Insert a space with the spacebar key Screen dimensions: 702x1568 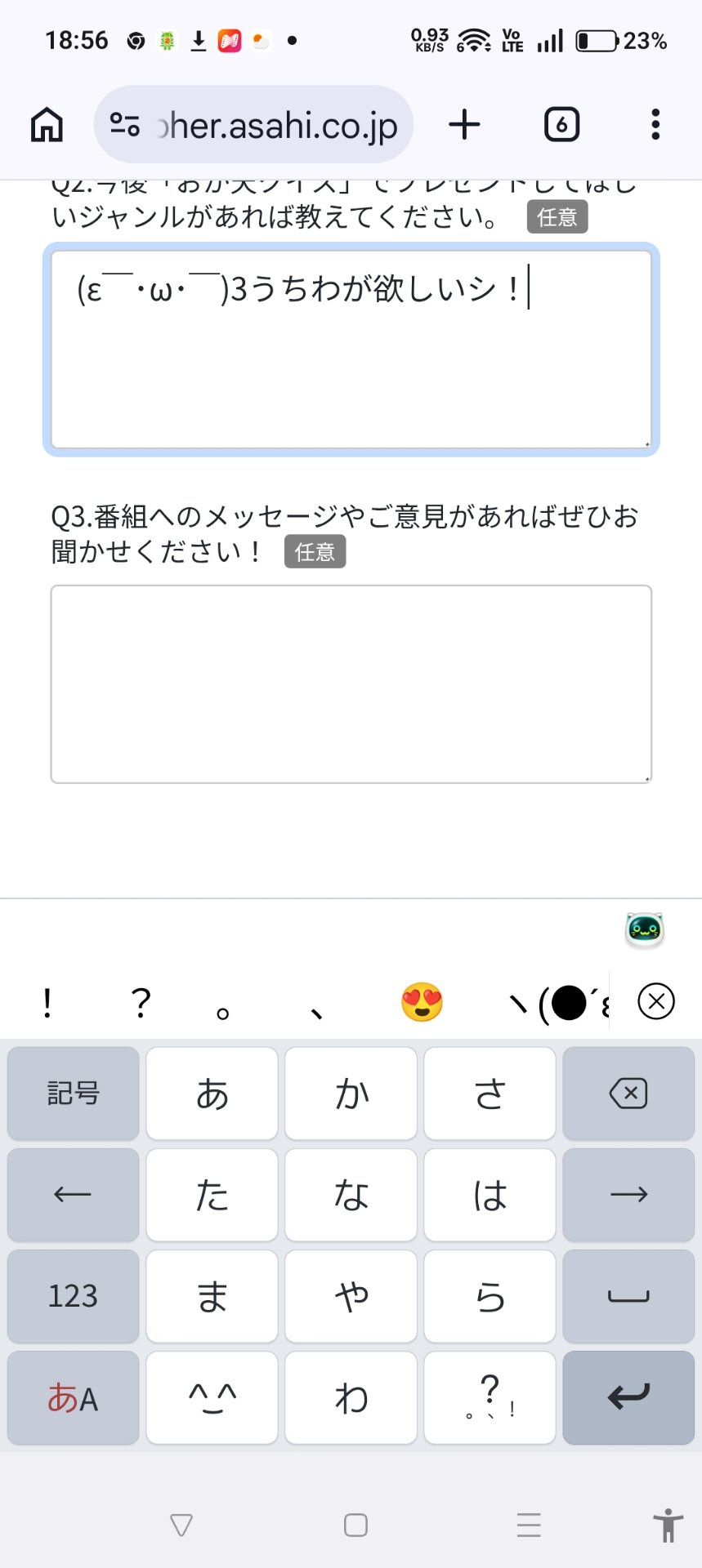click(628, 1296)
